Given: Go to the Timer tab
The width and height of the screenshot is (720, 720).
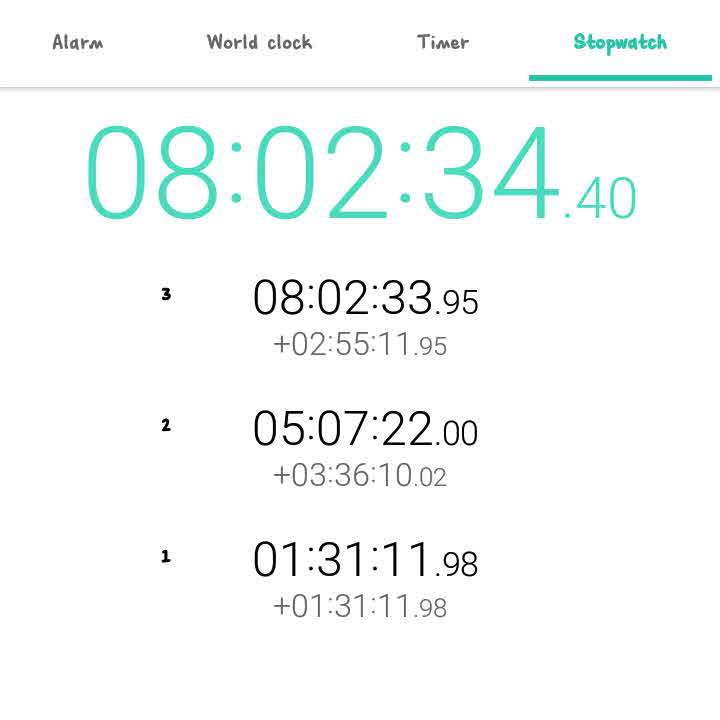Looking at the screenshot, I should click(x=442, y=42).
